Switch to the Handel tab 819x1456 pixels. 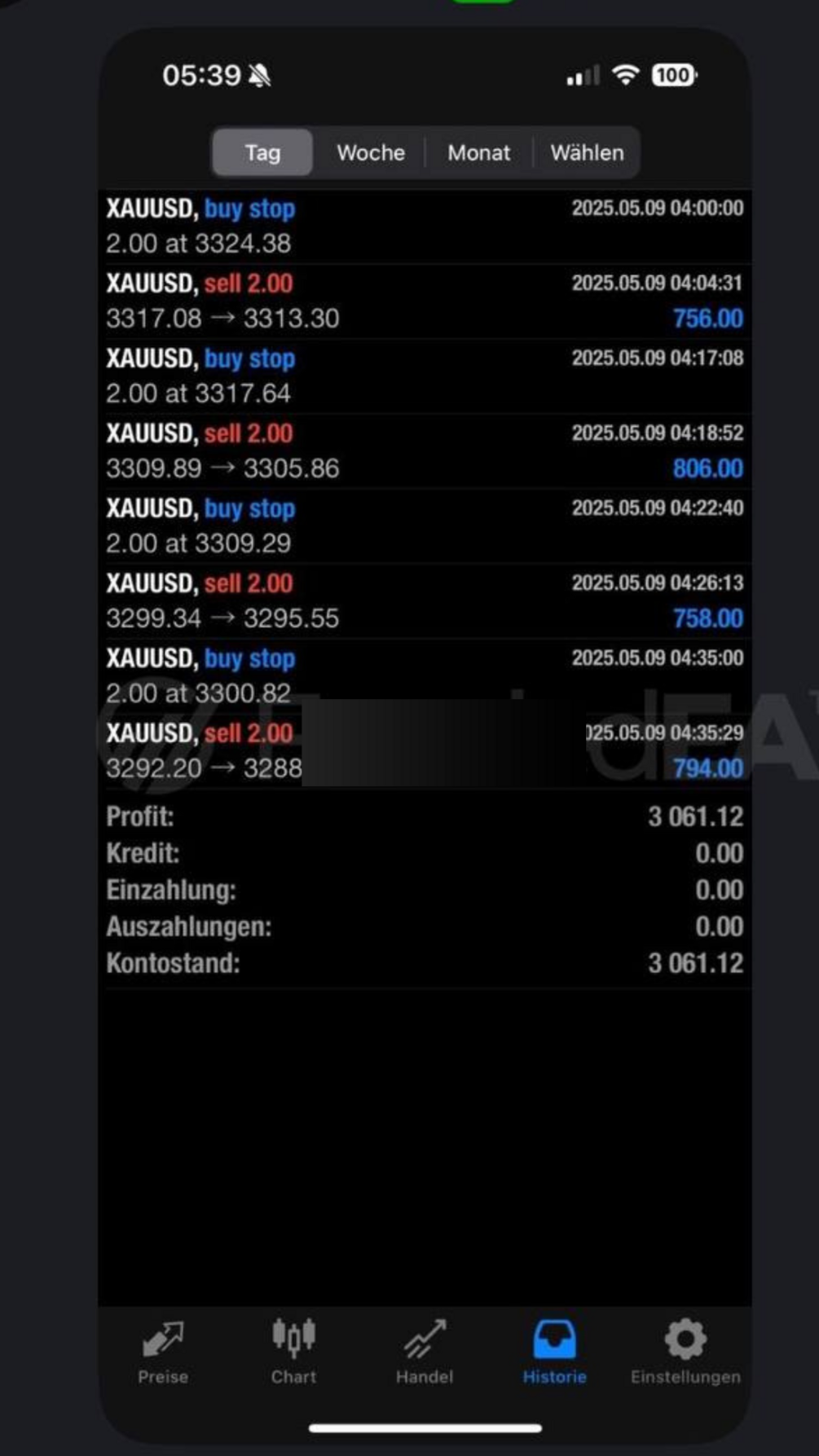(x=425, y=1353)
